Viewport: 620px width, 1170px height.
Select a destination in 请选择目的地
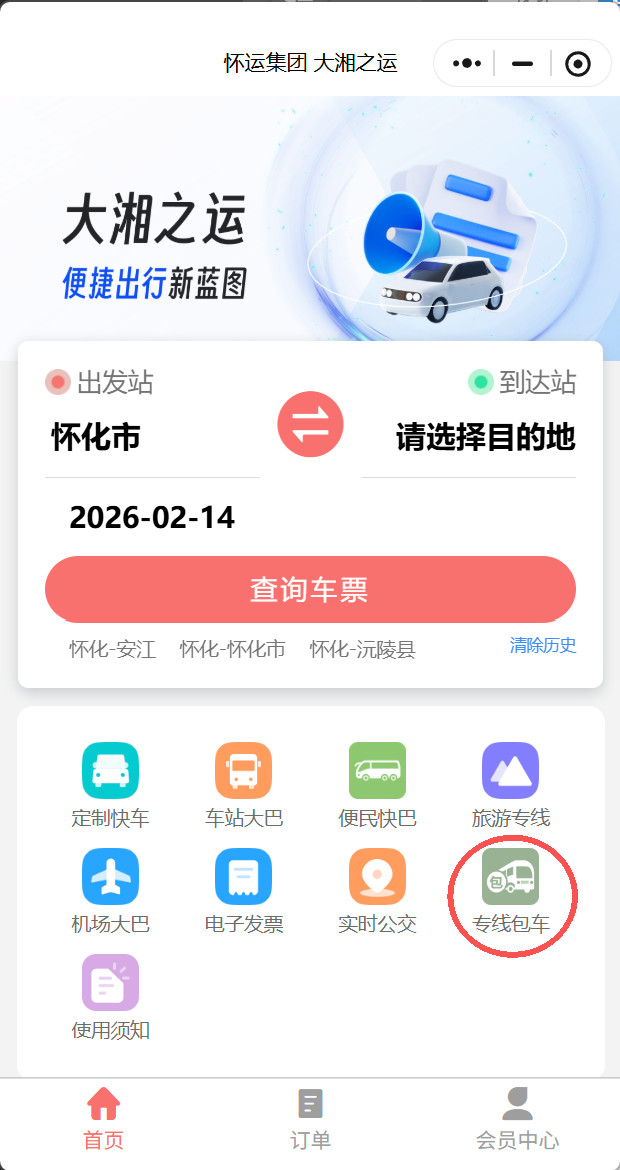pos(485,438)
